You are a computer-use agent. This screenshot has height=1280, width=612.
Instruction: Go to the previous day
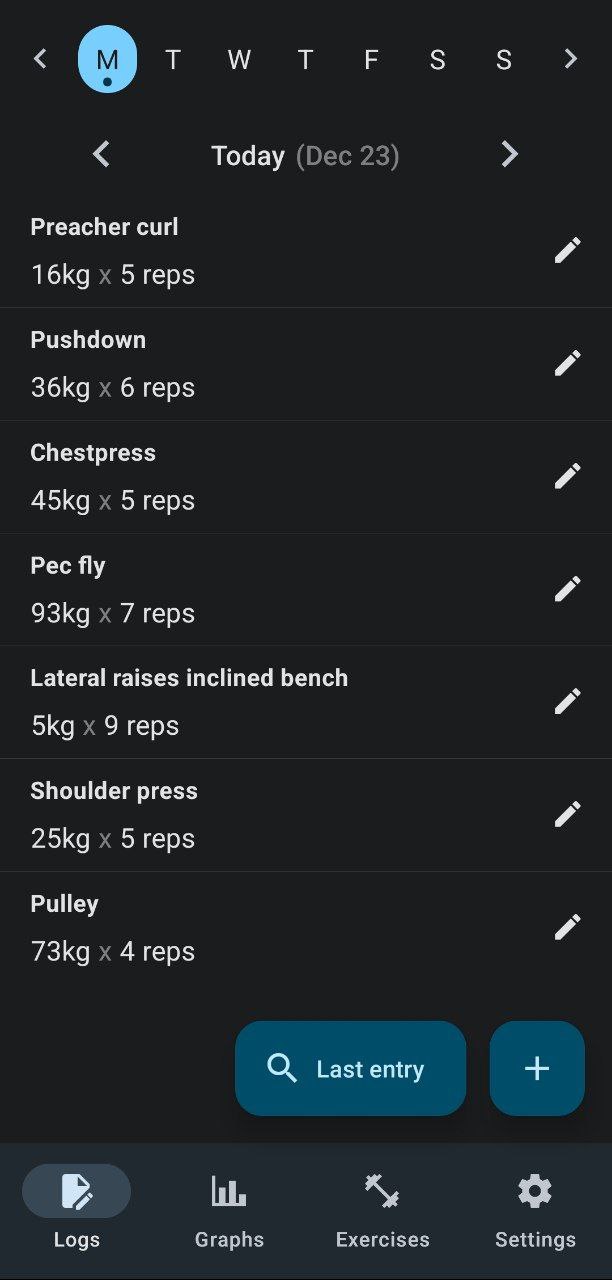pyautogui.click(x=101, y=154)
